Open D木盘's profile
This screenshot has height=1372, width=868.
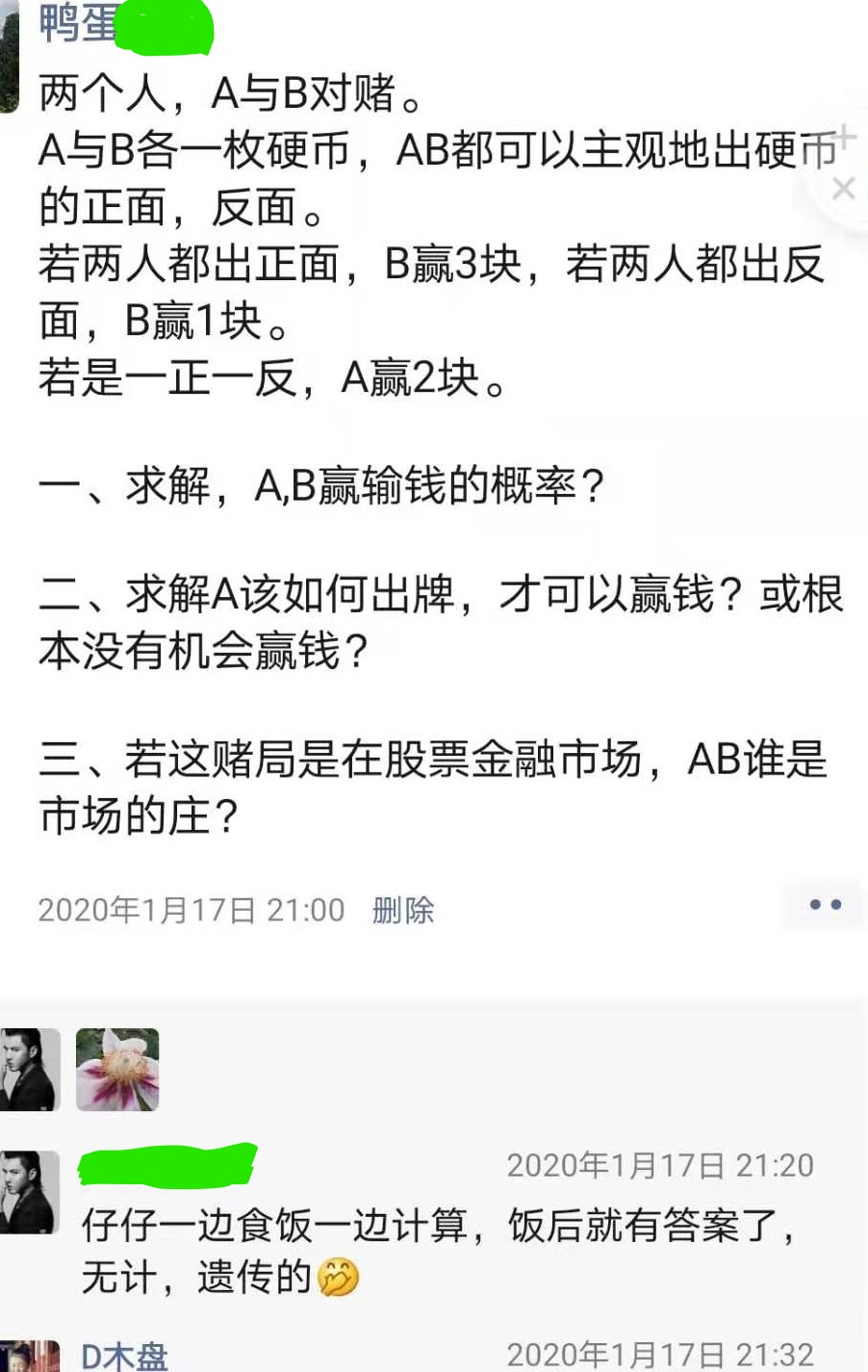click(125, 1357)
